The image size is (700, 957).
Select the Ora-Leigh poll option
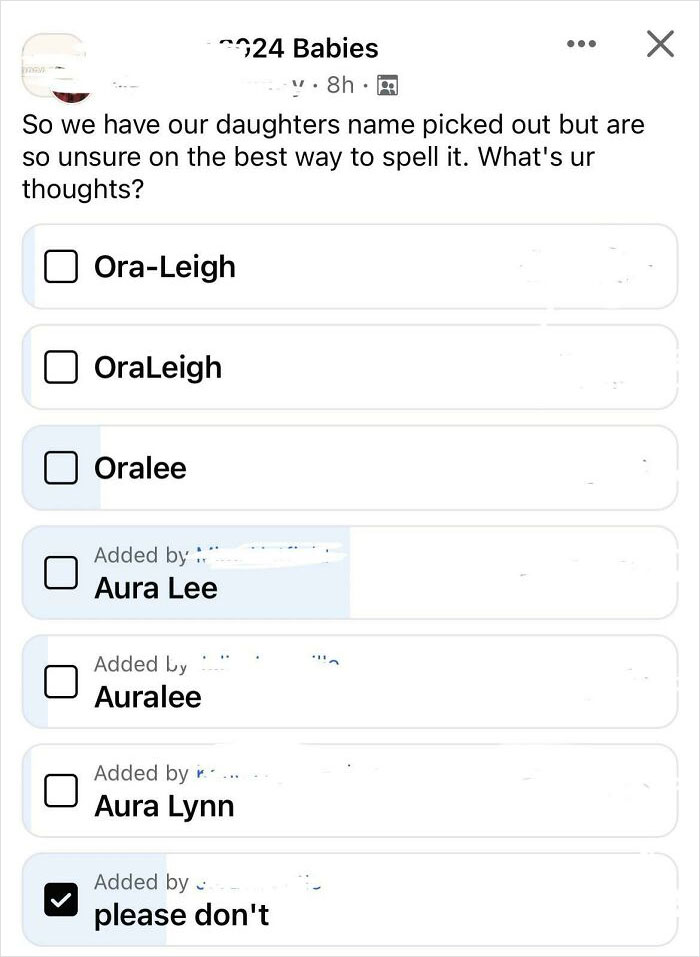click(x=61, y=267)
